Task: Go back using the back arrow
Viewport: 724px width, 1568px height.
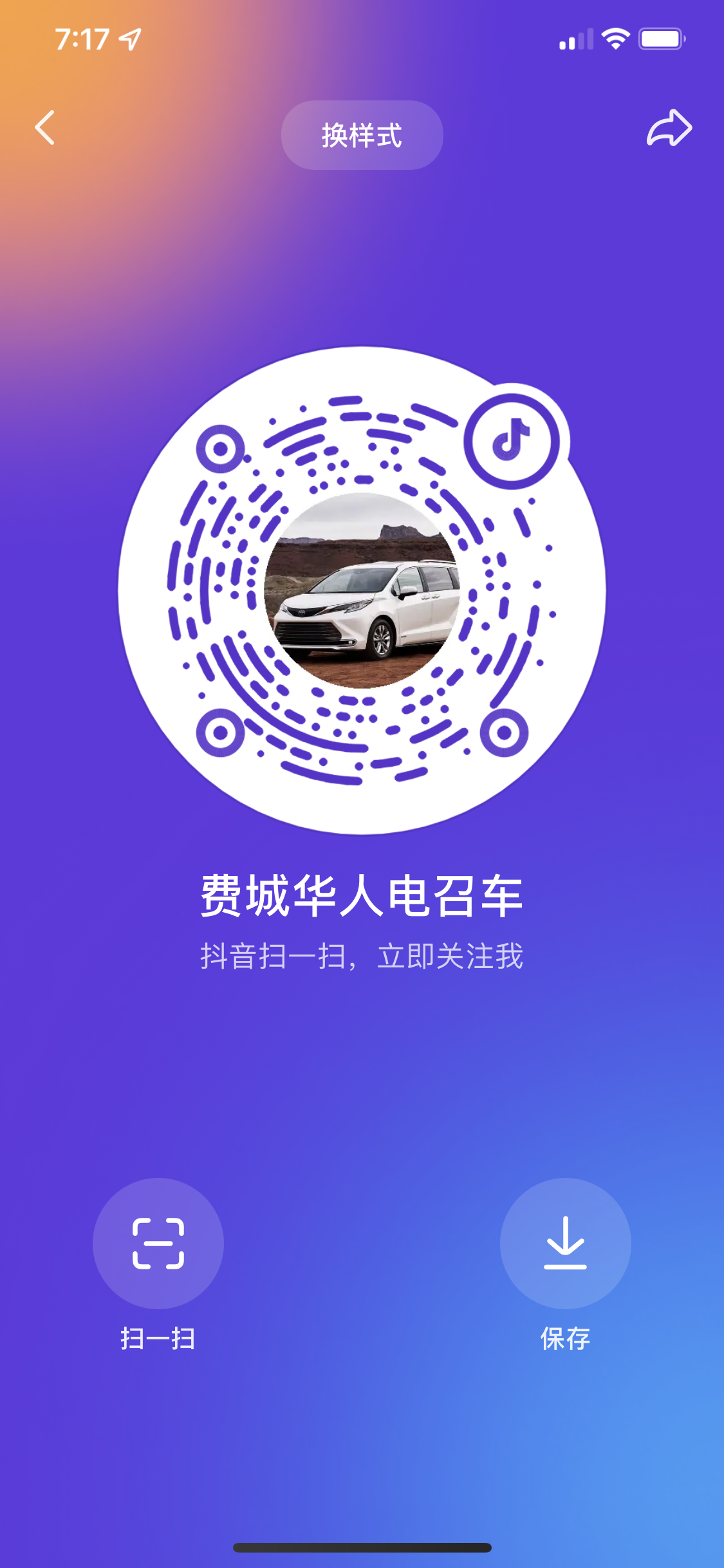Action: 45,127
